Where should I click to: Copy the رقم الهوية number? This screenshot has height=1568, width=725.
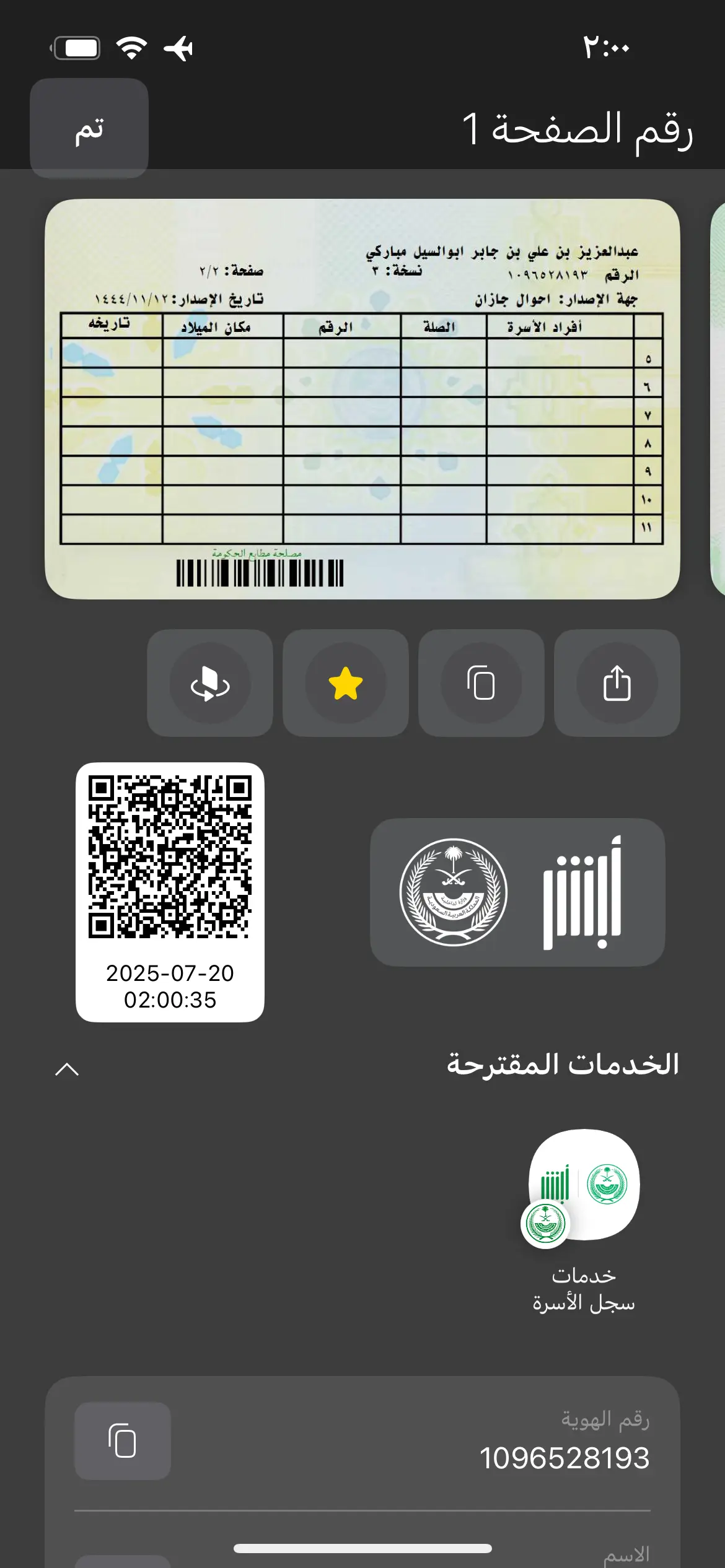123,1440
